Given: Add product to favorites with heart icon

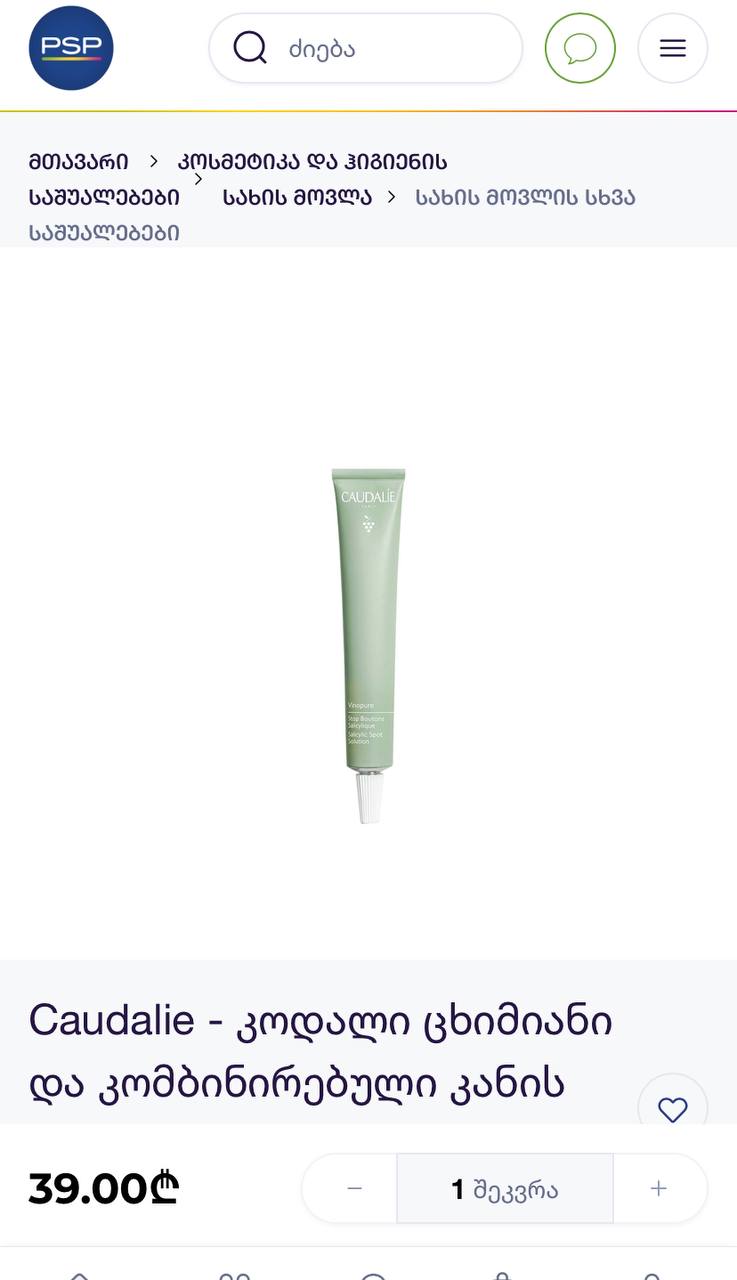Looking at the screenshot, I should click(673, 1109).
